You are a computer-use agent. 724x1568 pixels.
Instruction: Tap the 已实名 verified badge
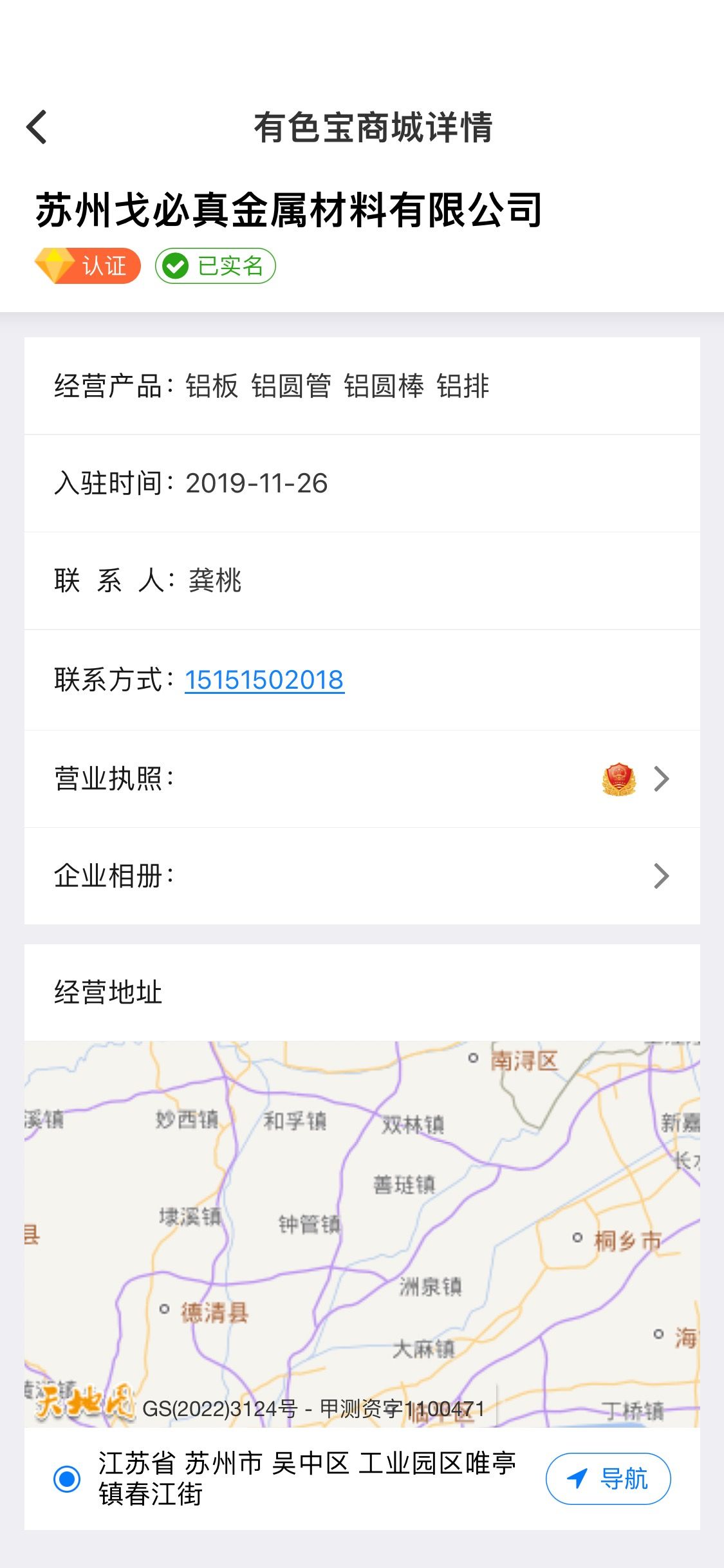(x=216, y=266)
